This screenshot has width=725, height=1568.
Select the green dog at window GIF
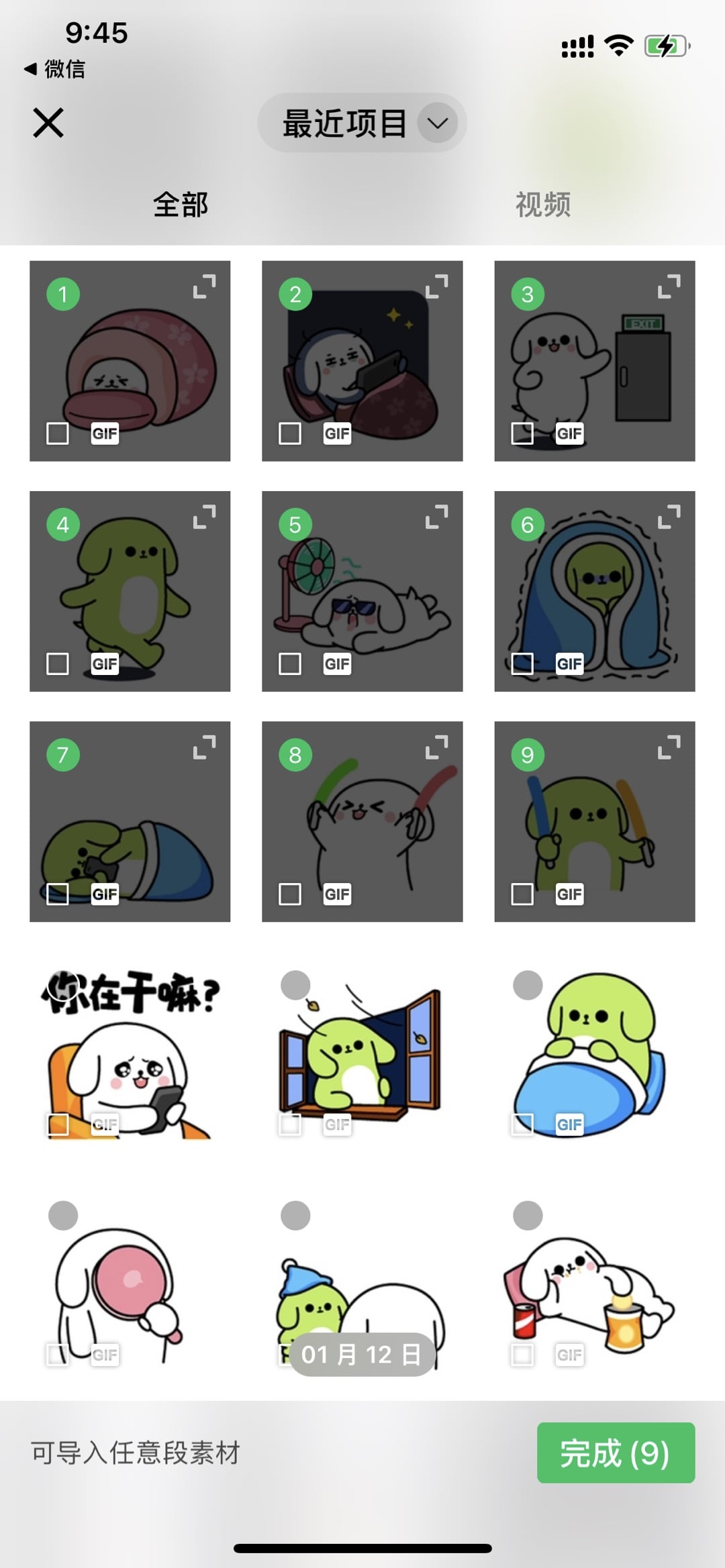[x=295, y=986]
